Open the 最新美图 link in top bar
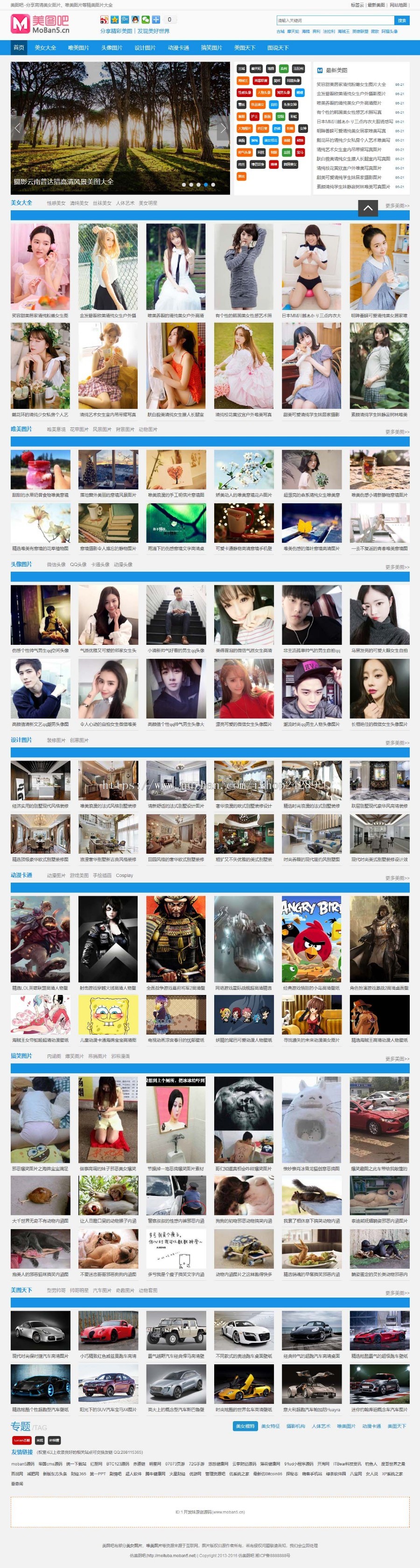 (x=376, y=5)
